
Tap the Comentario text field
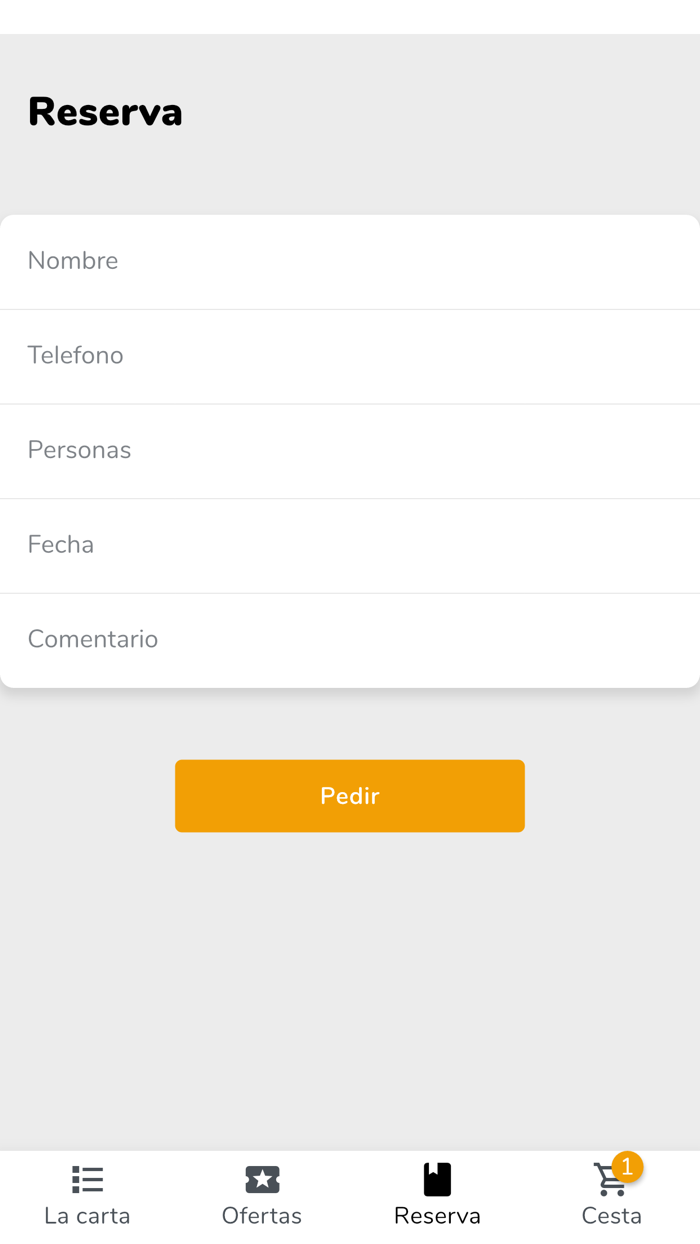pyautogui.click(x=350, y=639)
